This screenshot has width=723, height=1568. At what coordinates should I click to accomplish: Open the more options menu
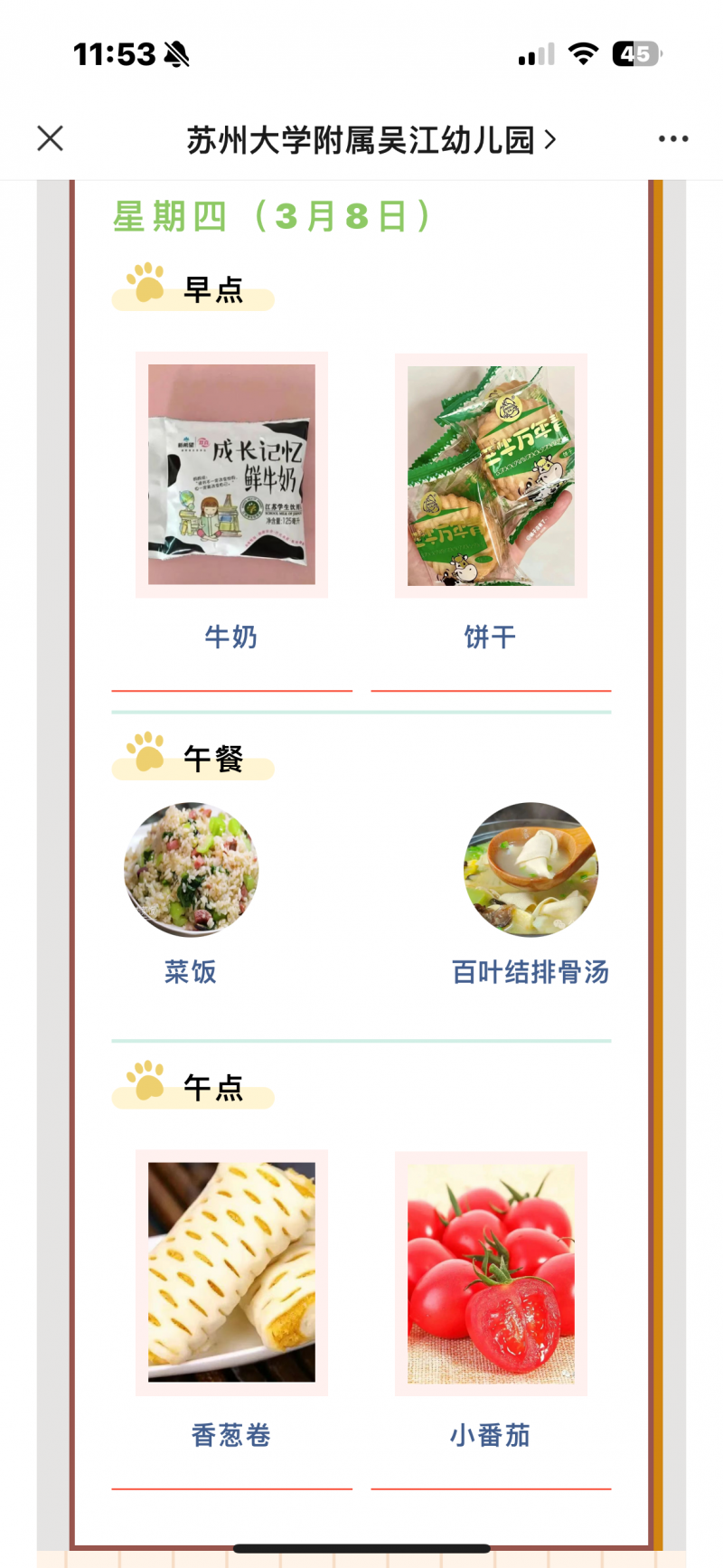pos(673,138)
